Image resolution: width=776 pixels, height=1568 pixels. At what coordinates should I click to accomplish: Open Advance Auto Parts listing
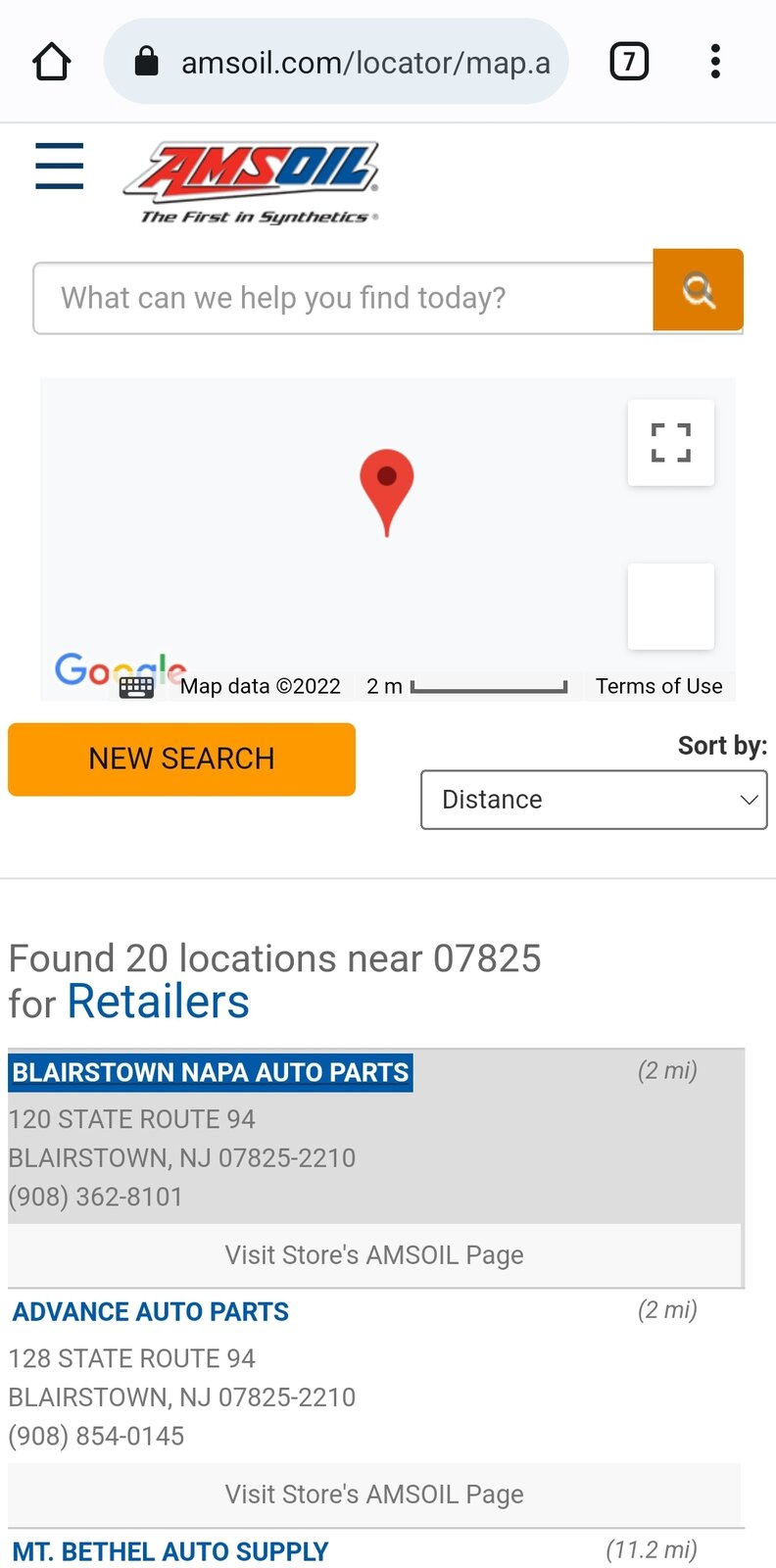tap(151, 1312)
